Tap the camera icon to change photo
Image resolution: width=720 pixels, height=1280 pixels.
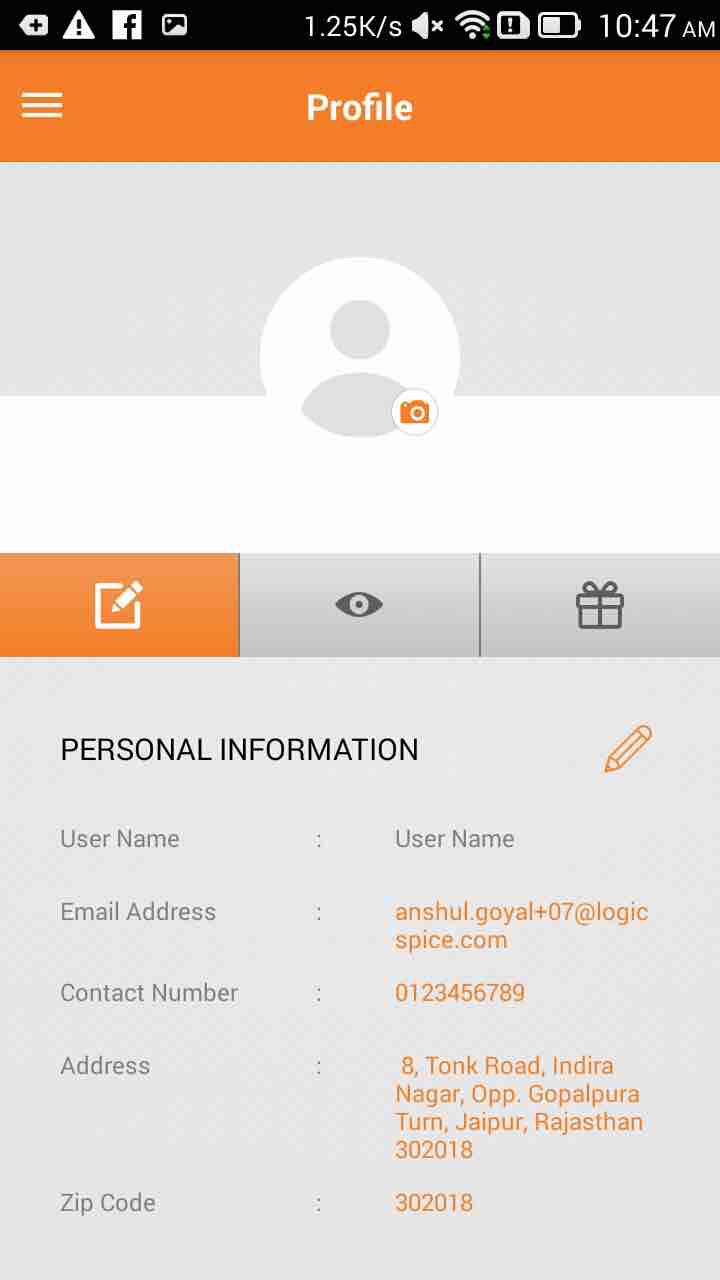[414, 412]
